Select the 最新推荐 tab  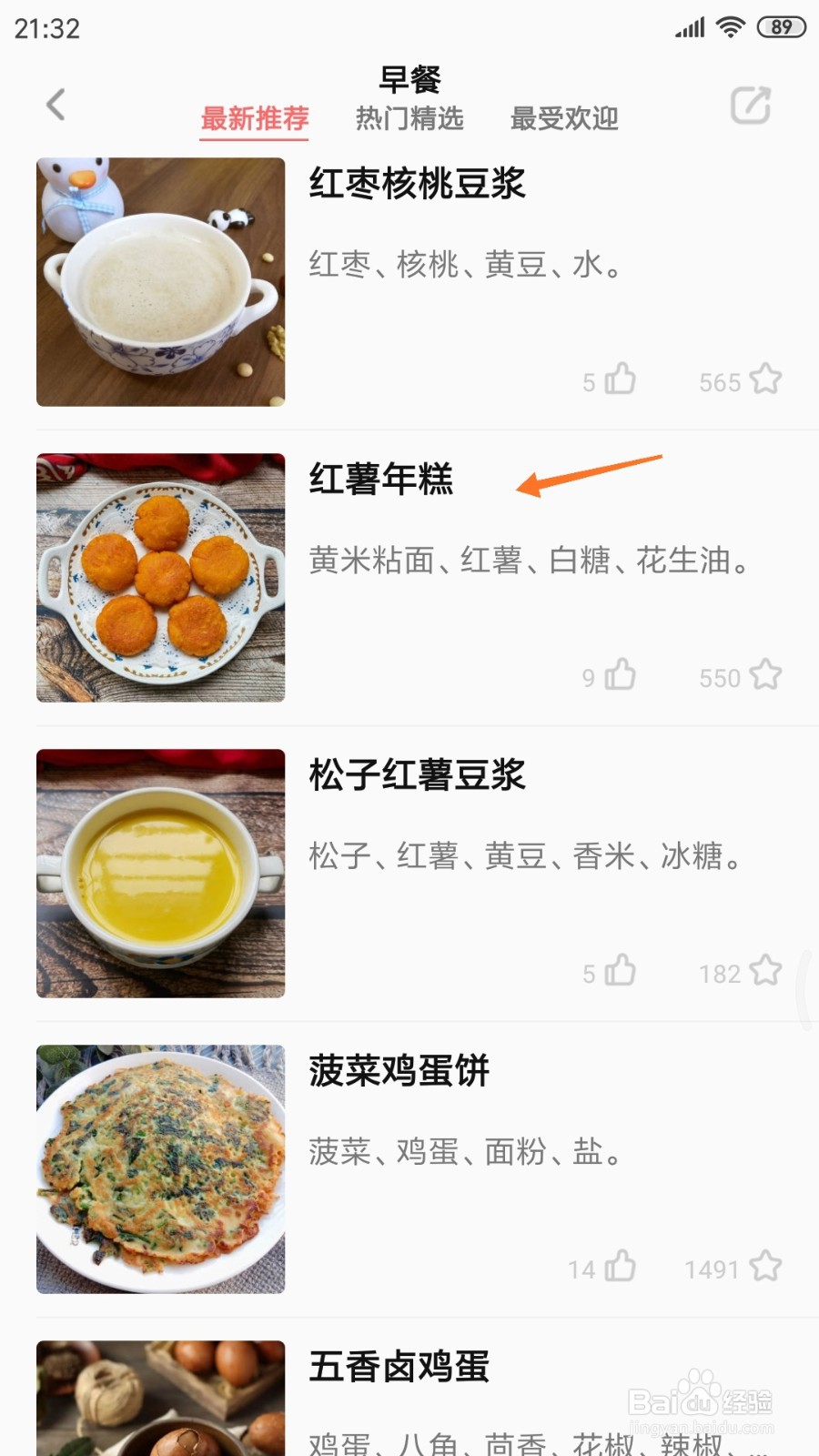255,118
